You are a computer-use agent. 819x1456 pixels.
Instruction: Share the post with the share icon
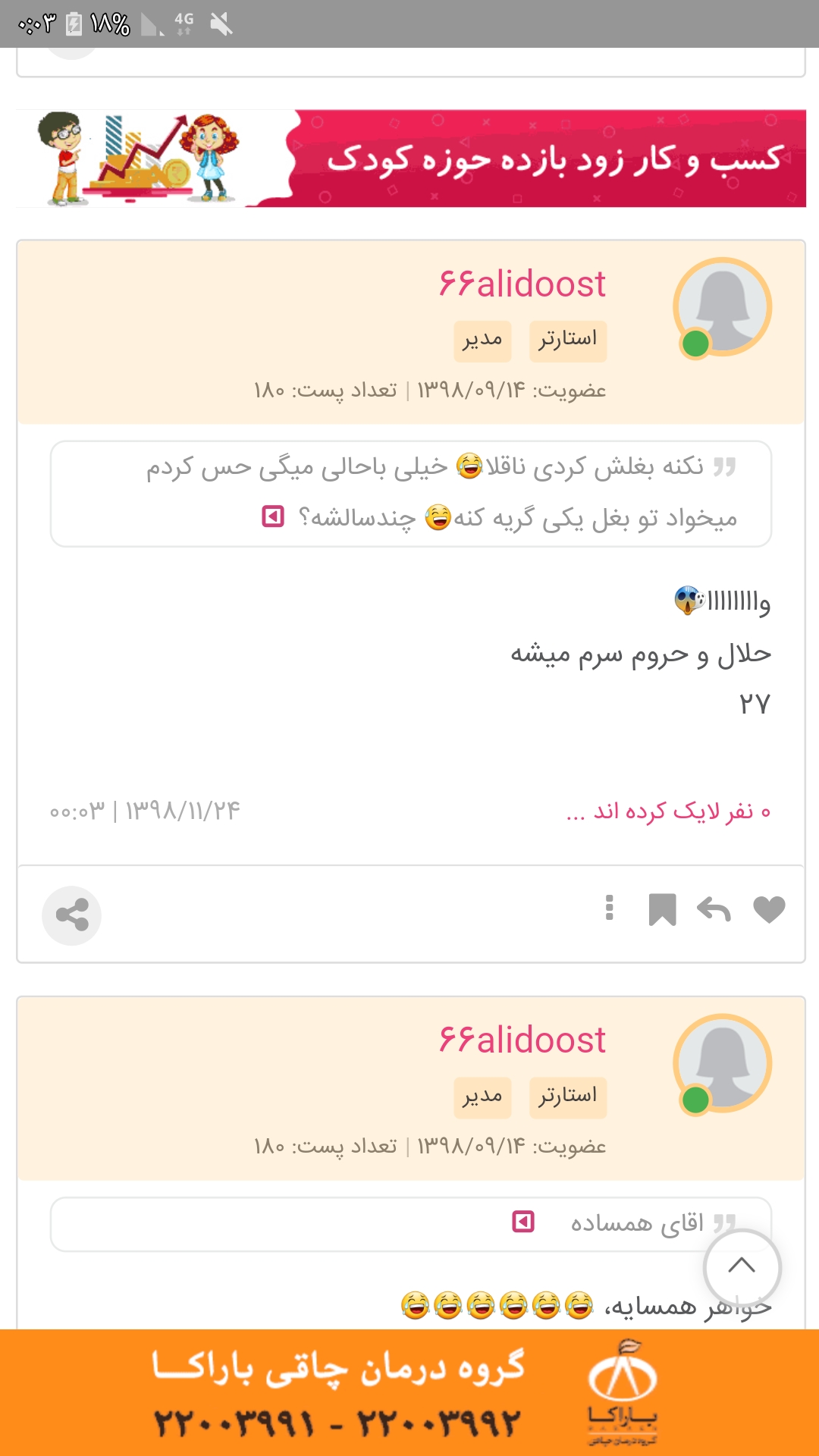tap(72, 915)
